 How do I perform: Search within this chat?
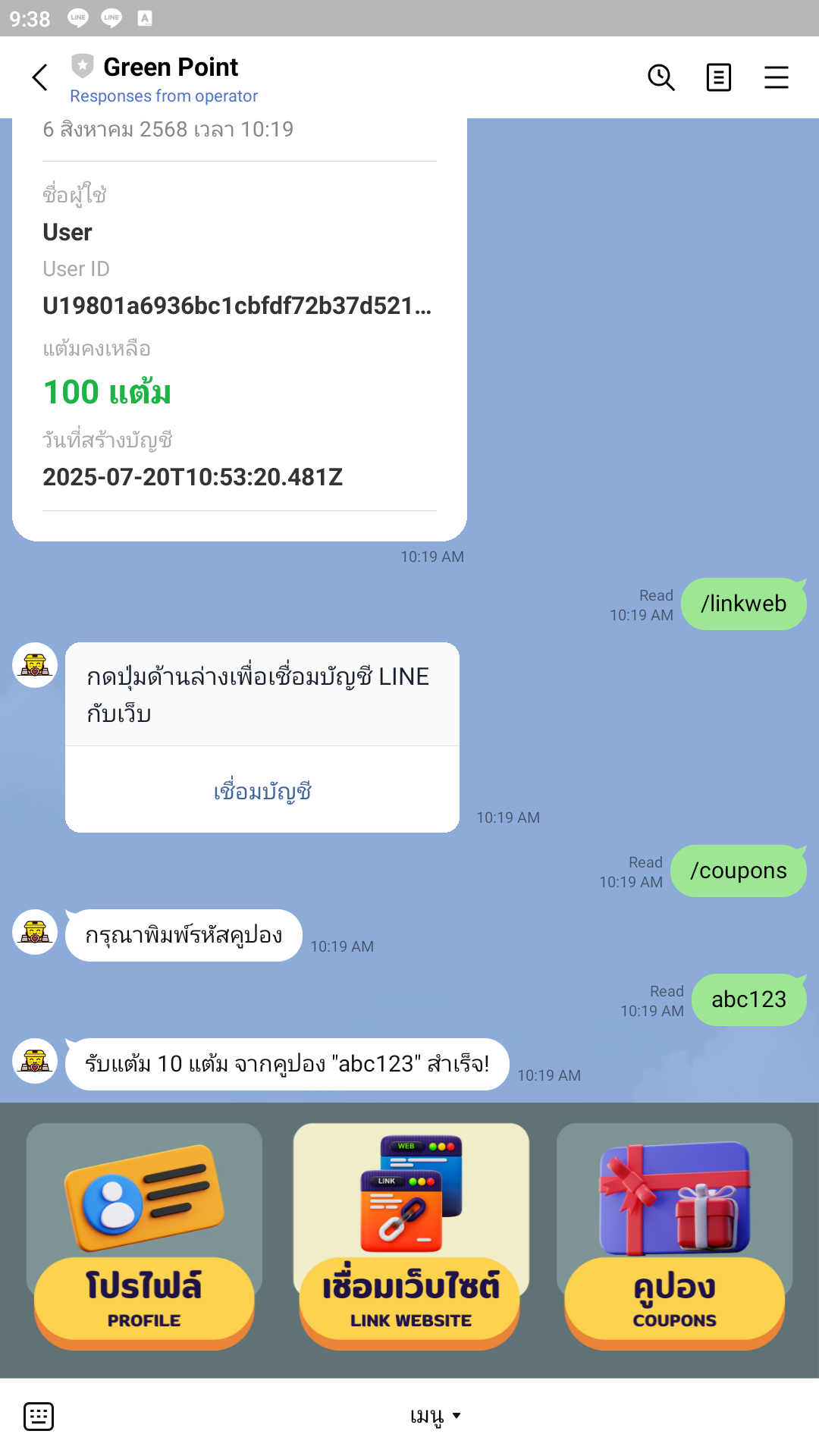pos(661,77)
